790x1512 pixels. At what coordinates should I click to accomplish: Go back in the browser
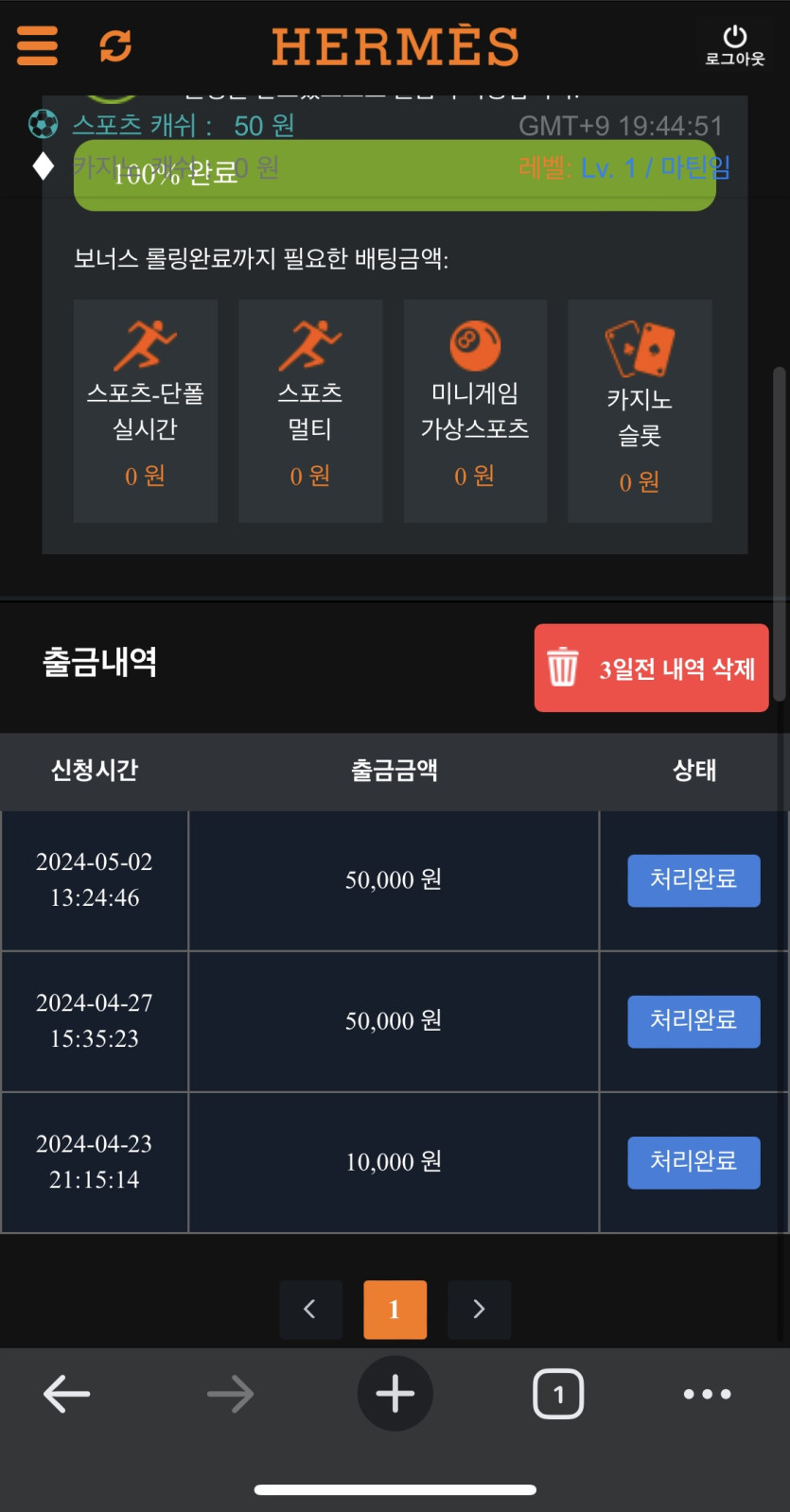(x=67, y=1394)
